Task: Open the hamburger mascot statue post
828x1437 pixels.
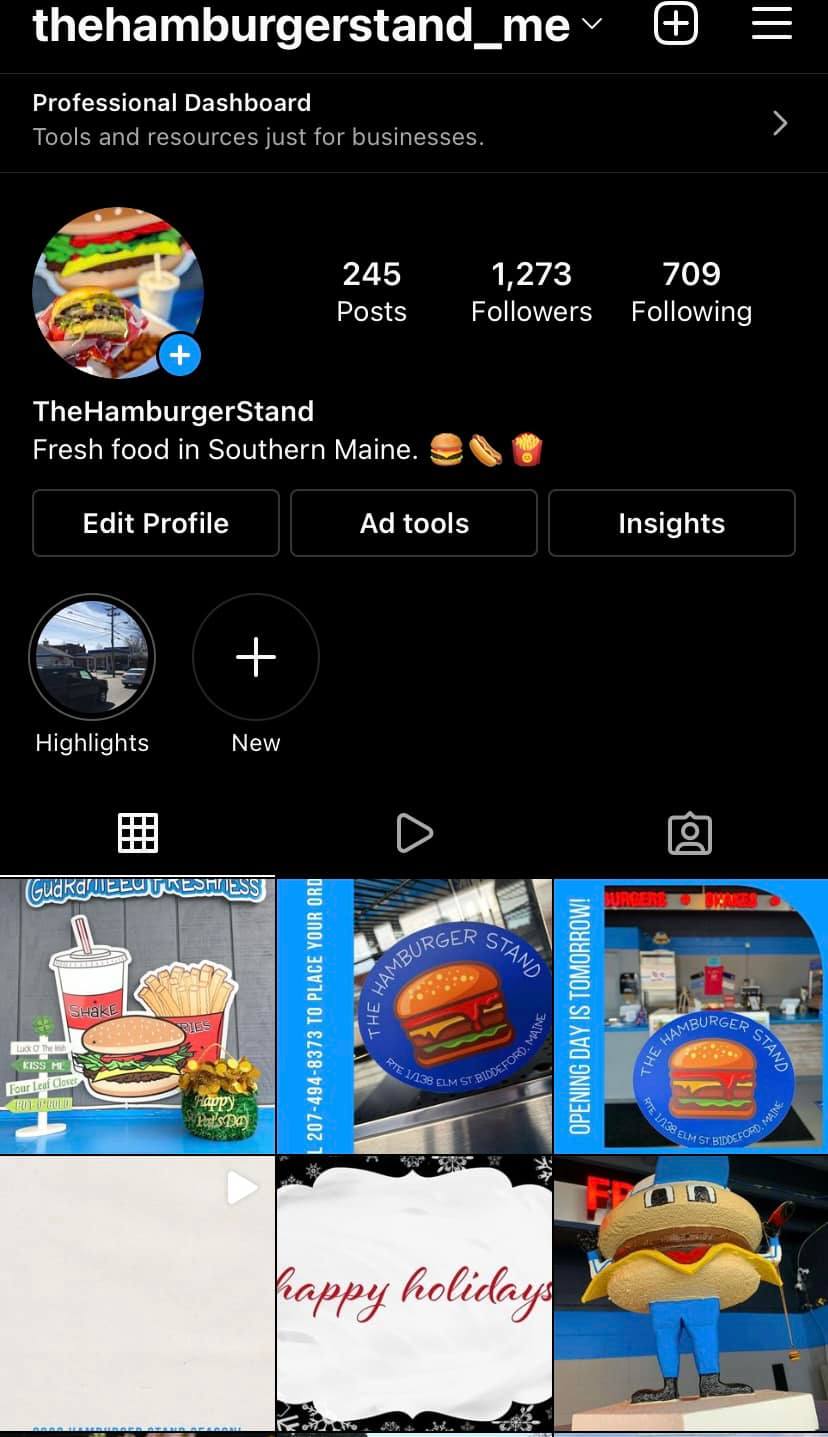Action: 691,1293
